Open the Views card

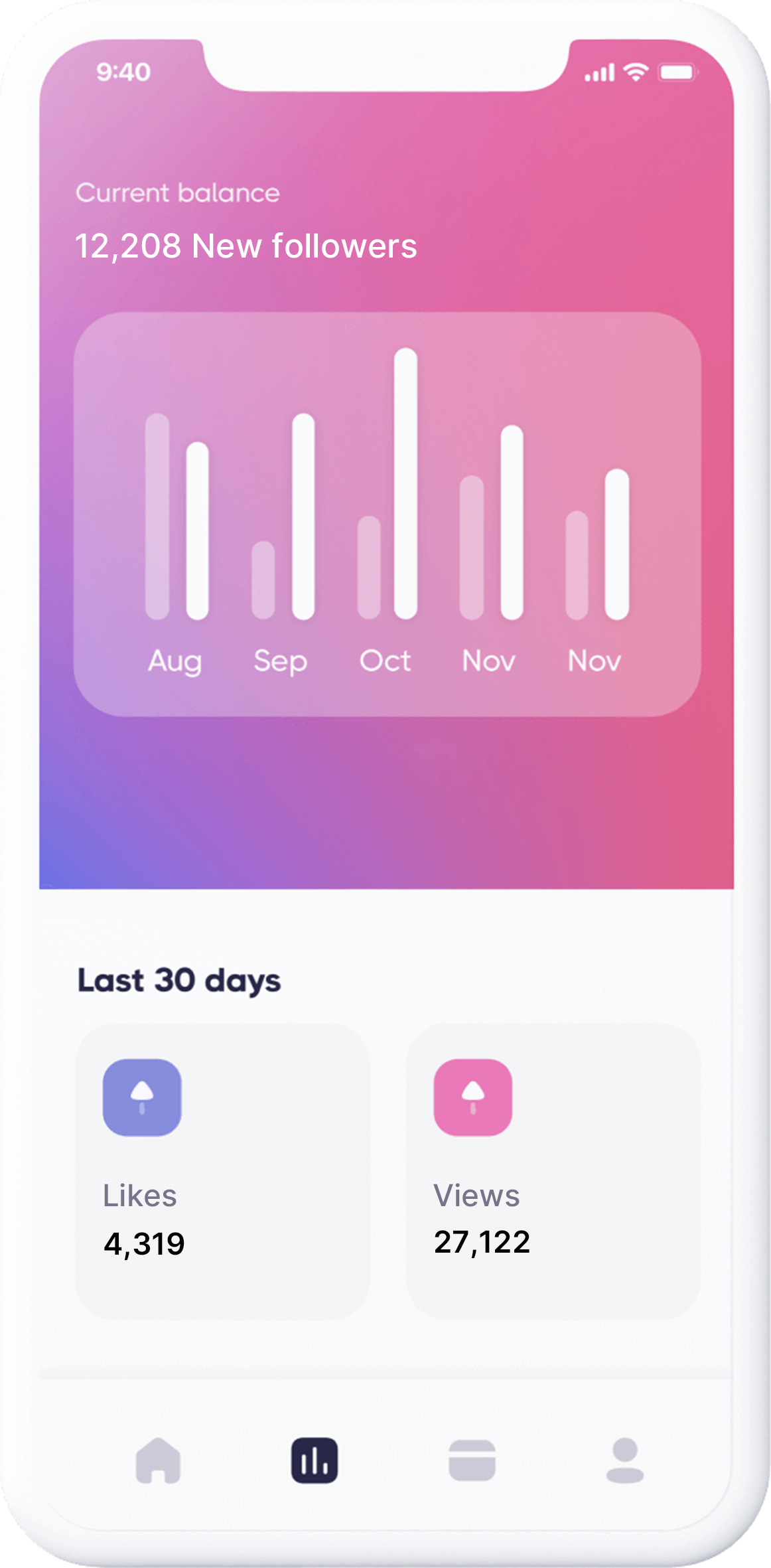[x=553, y=1171]
